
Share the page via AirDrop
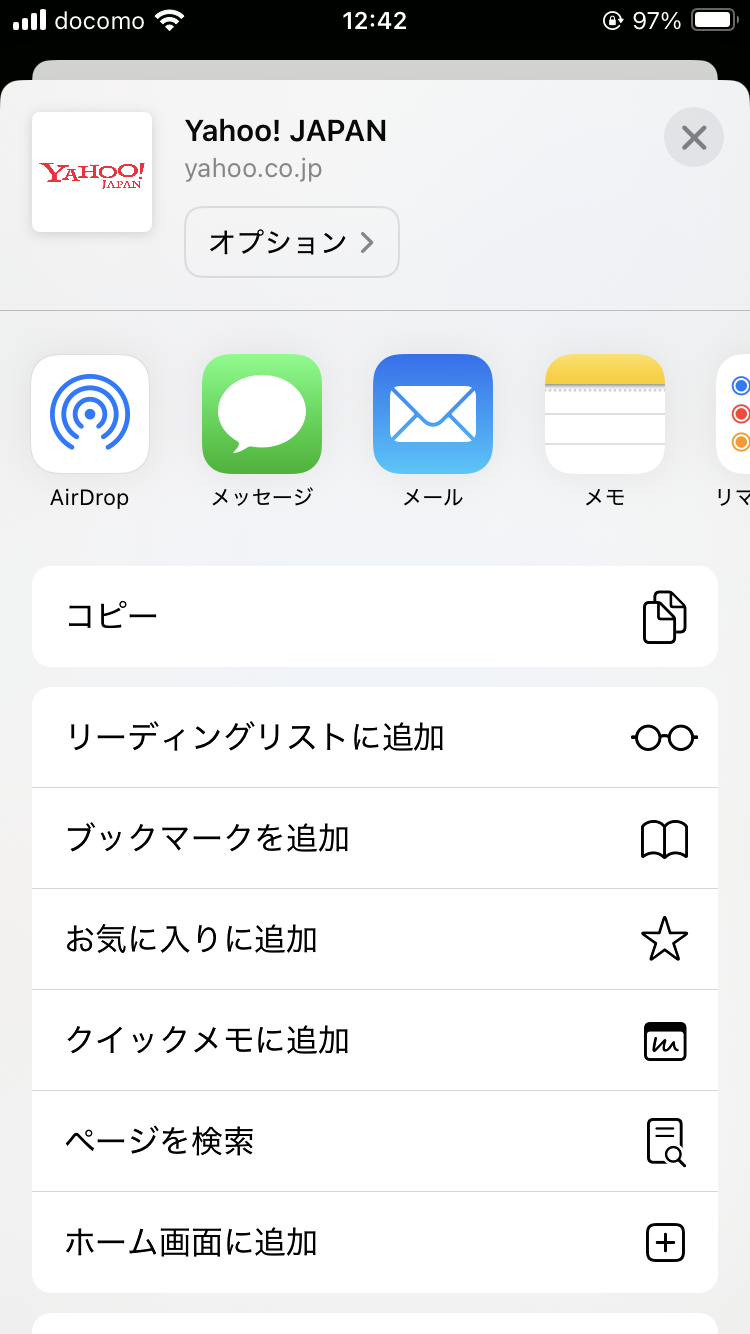click(90, 414)
